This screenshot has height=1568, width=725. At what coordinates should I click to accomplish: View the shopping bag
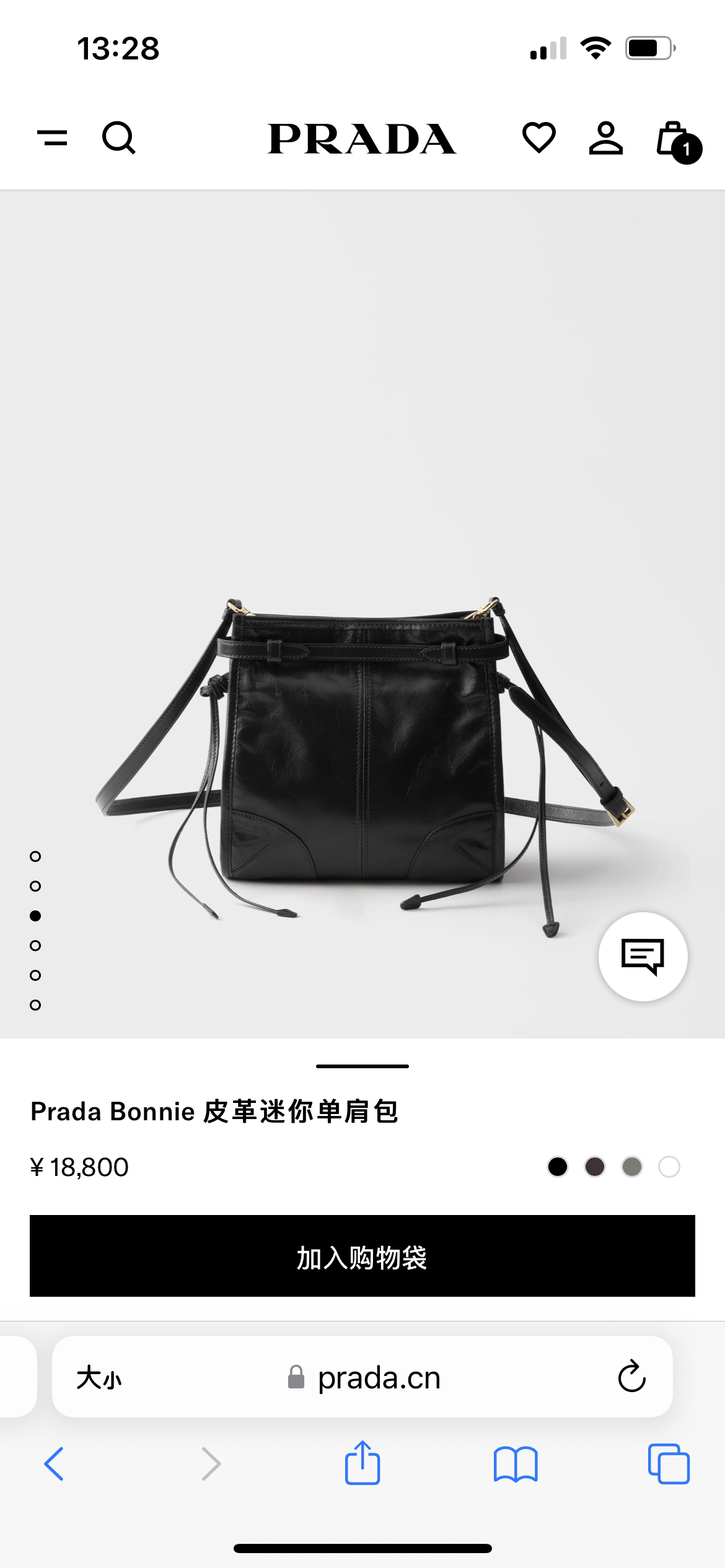[676, 141]
